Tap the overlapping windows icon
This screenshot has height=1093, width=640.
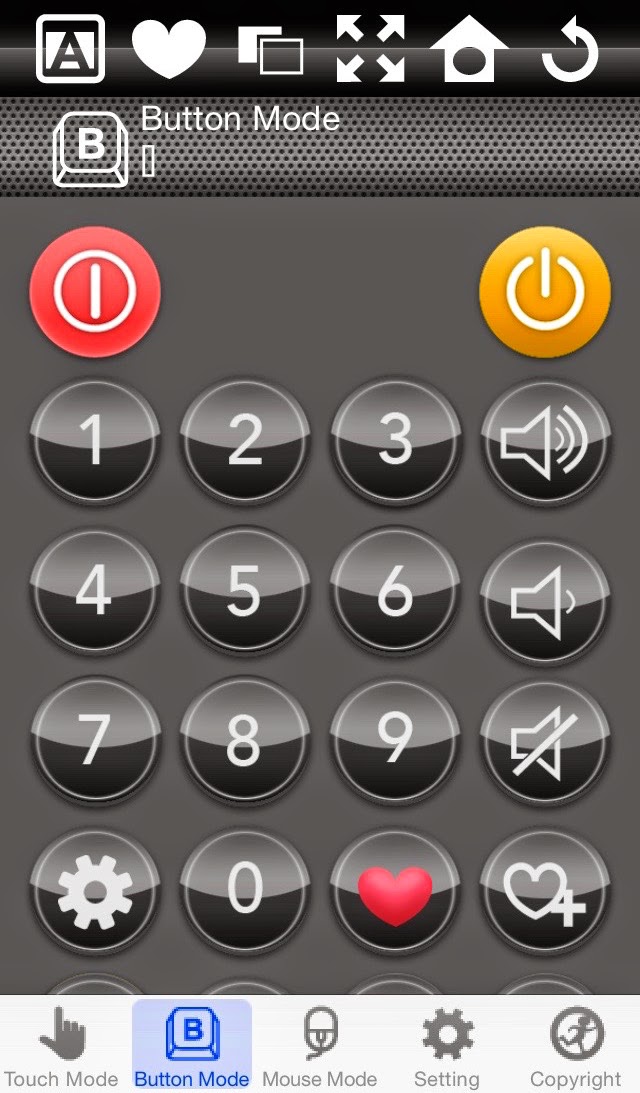pos(270,50)
